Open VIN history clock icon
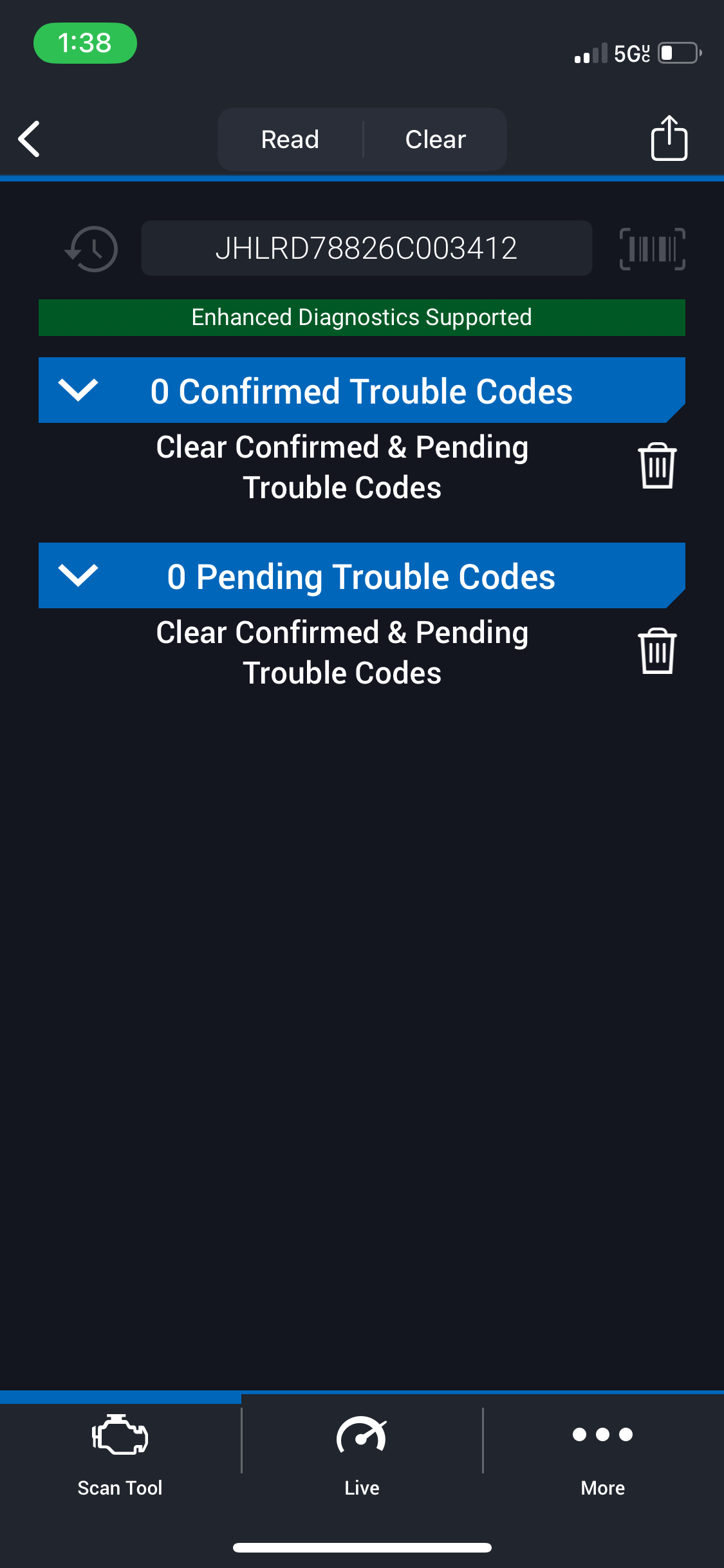The image size is (724, 1568). pyautogui.click(x=91, y=248)
